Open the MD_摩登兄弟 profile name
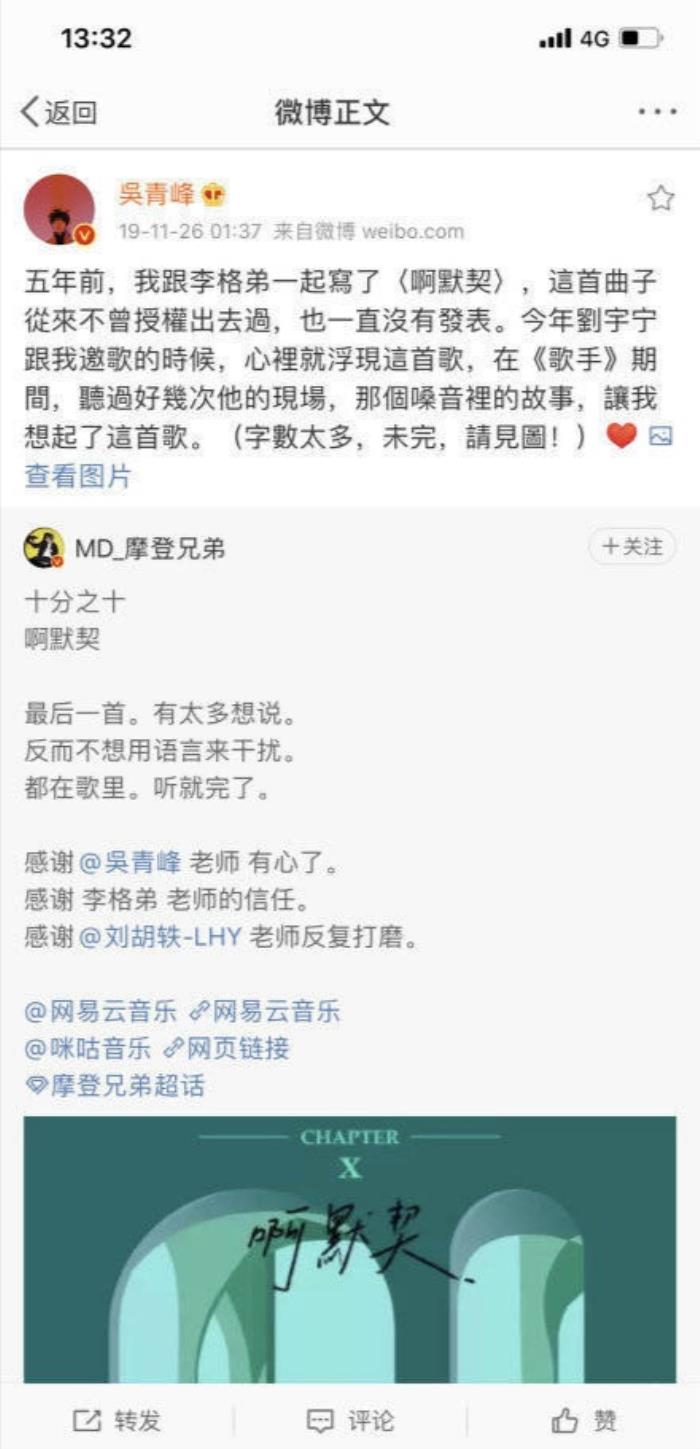The height and width of the screenshot is (1449, 700). (150, 548)
